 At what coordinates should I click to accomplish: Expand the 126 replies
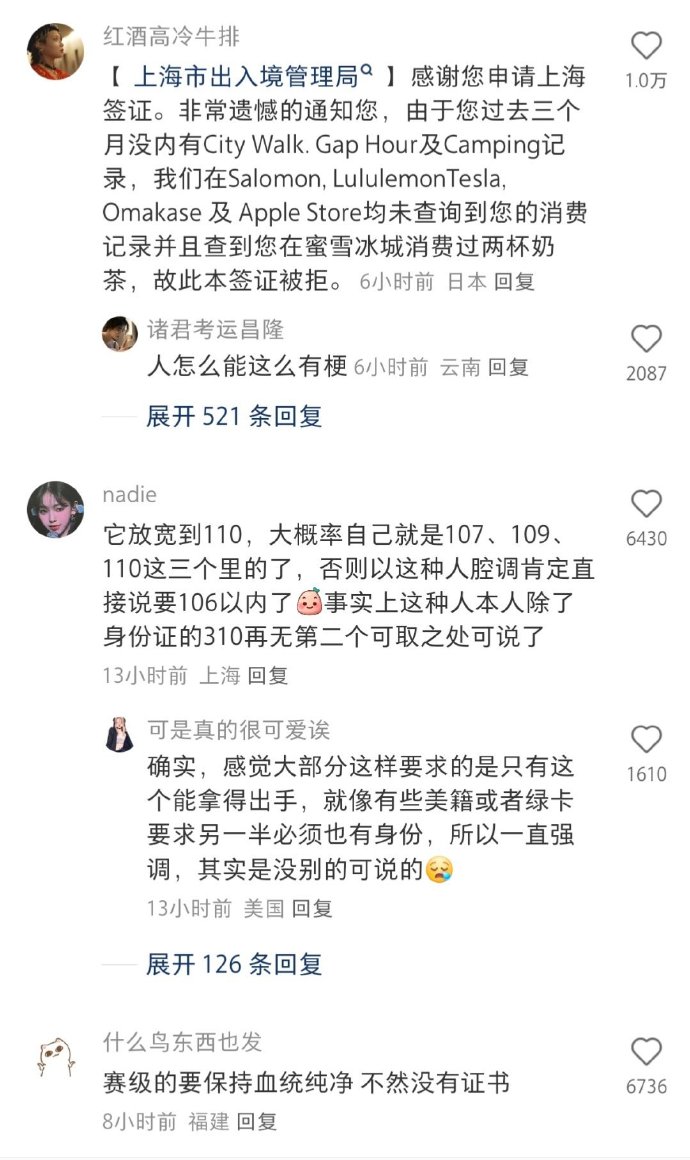[x=234, y=965]
